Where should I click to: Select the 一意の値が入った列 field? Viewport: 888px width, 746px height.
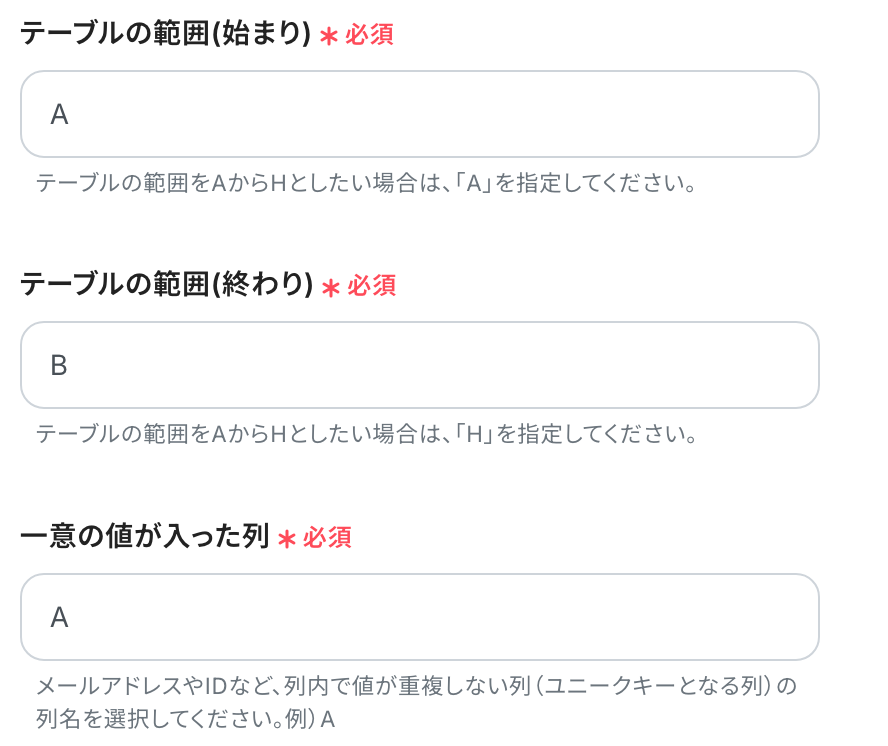[420, 617]
